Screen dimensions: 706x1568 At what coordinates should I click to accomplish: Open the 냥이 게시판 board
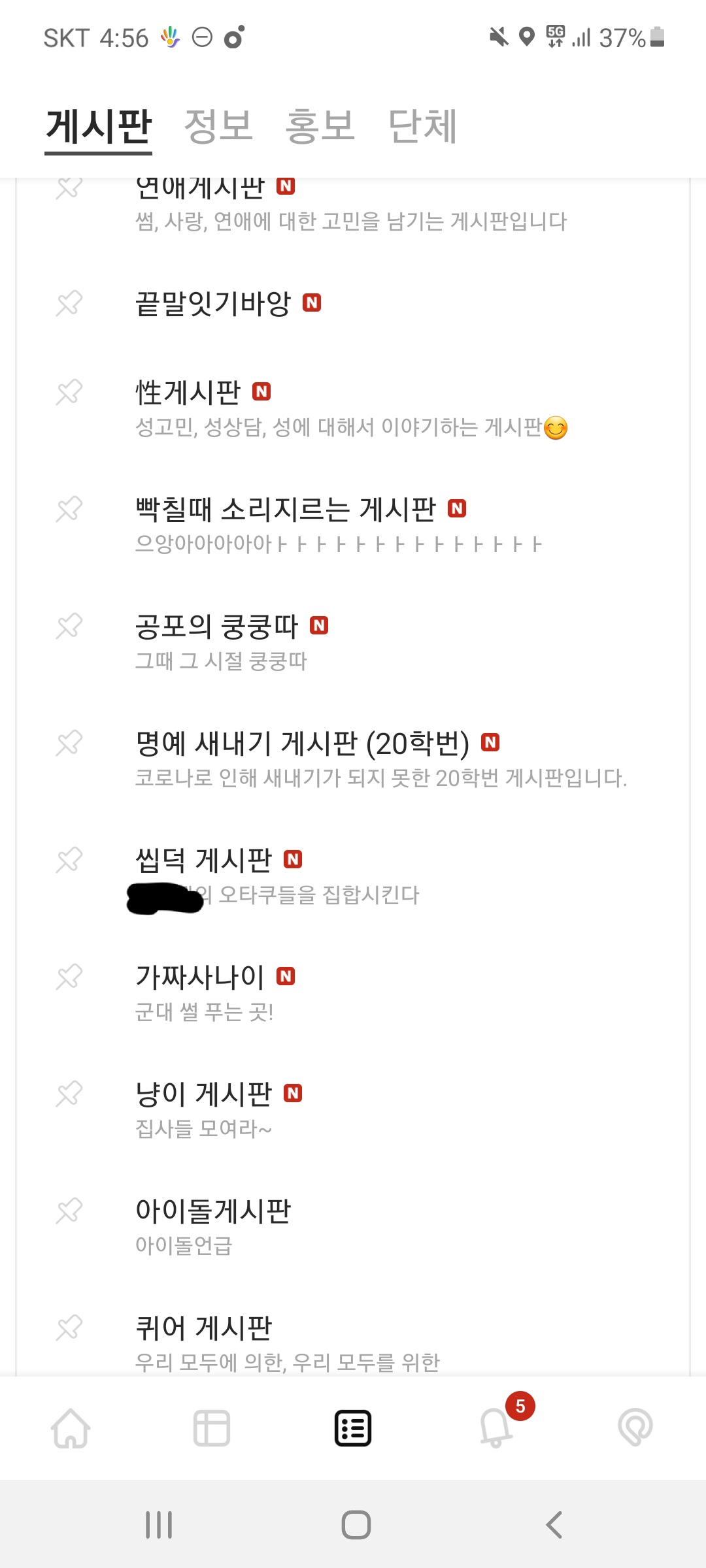[x=203, y=1094]
